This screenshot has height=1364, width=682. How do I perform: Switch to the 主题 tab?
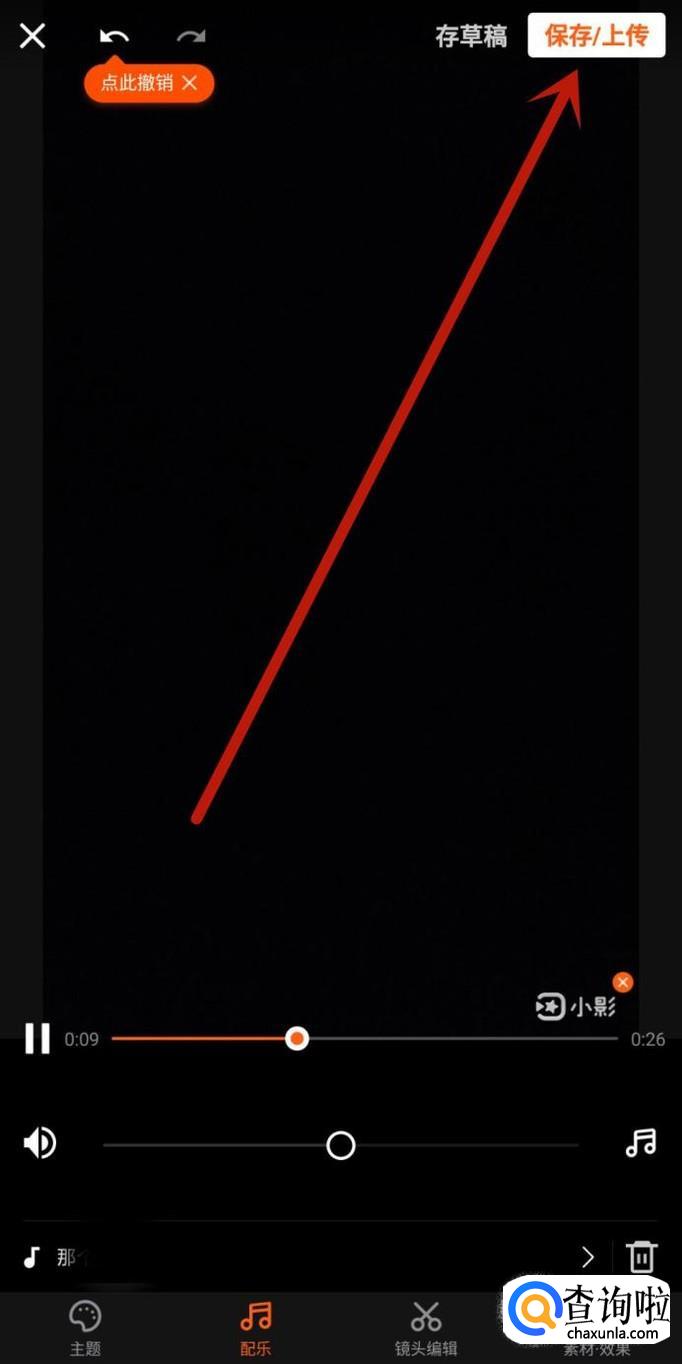click(x=85, y=1328)
